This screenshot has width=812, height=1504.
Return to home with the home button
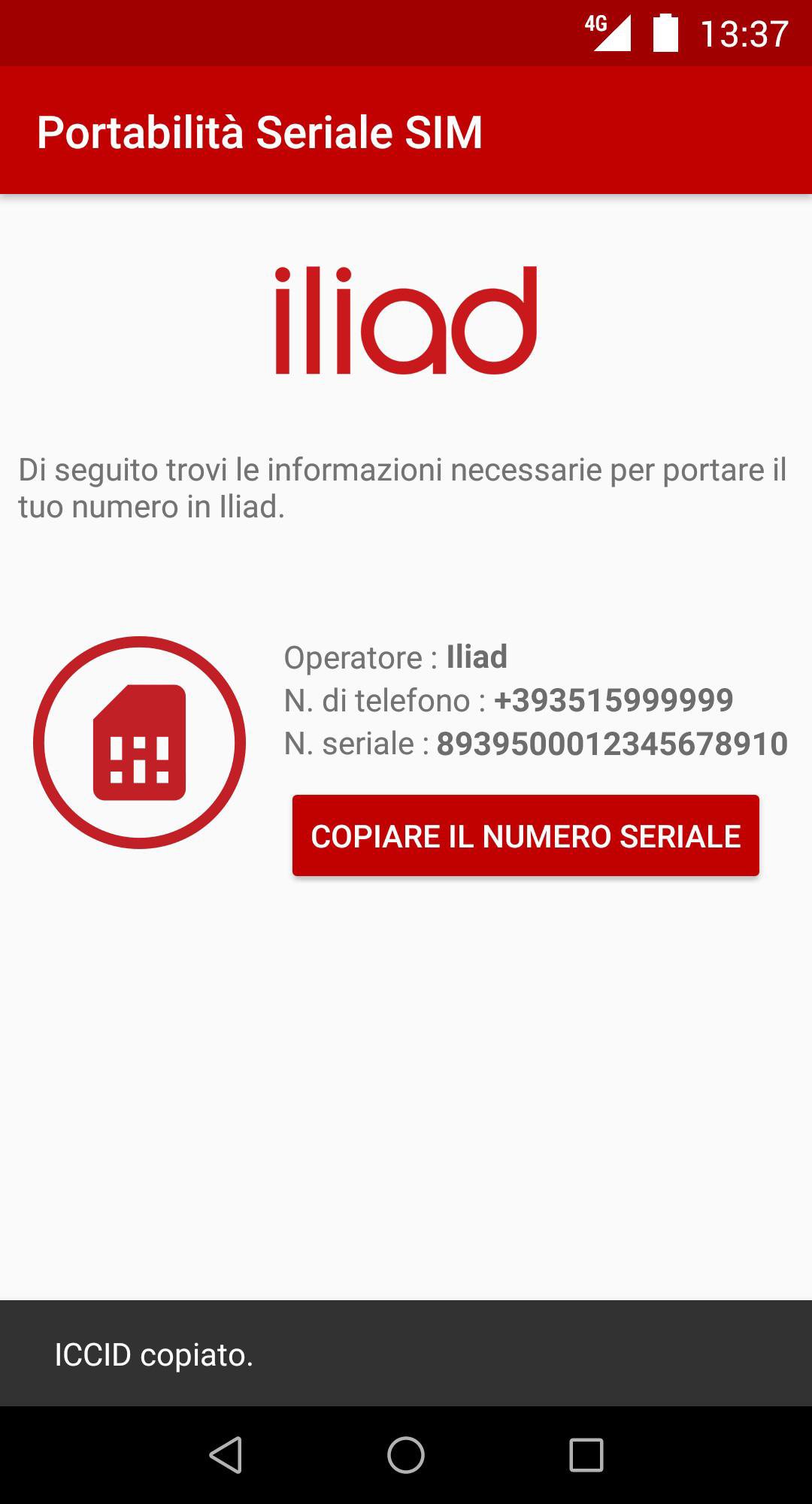click(406, 1454)
